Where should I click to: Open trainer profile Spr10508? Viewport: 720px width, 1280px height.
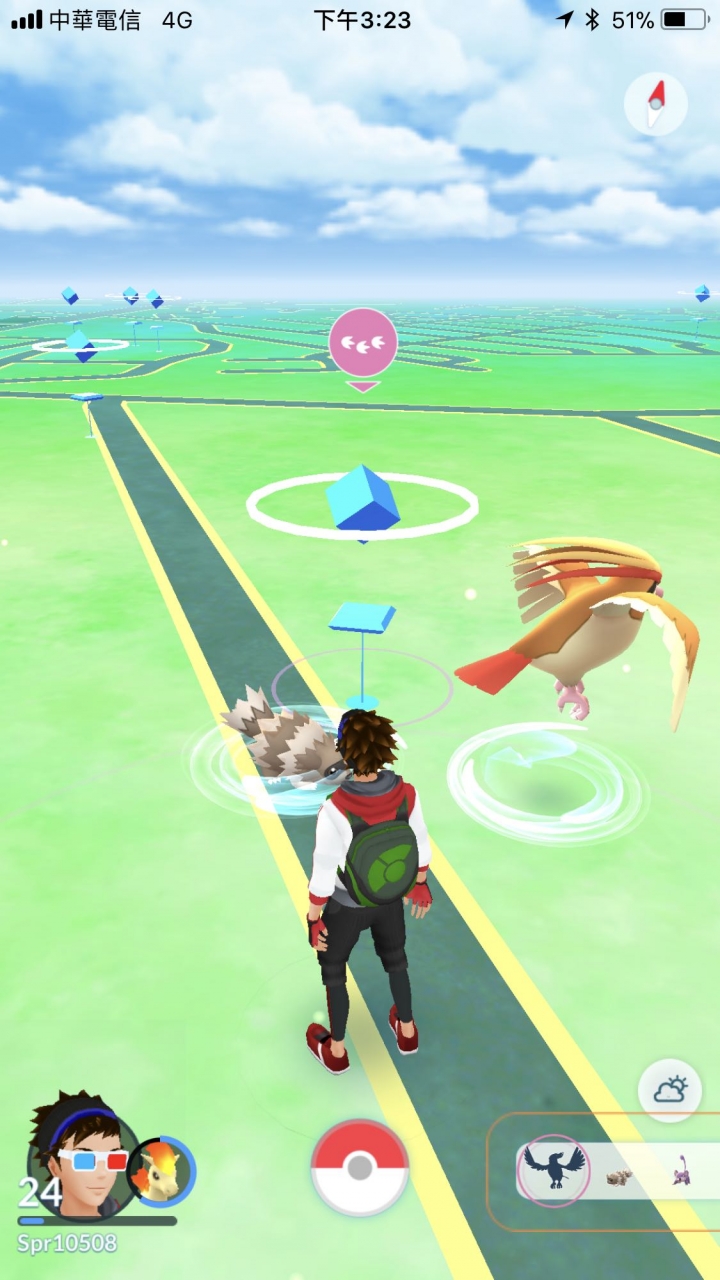(82, 1160)
